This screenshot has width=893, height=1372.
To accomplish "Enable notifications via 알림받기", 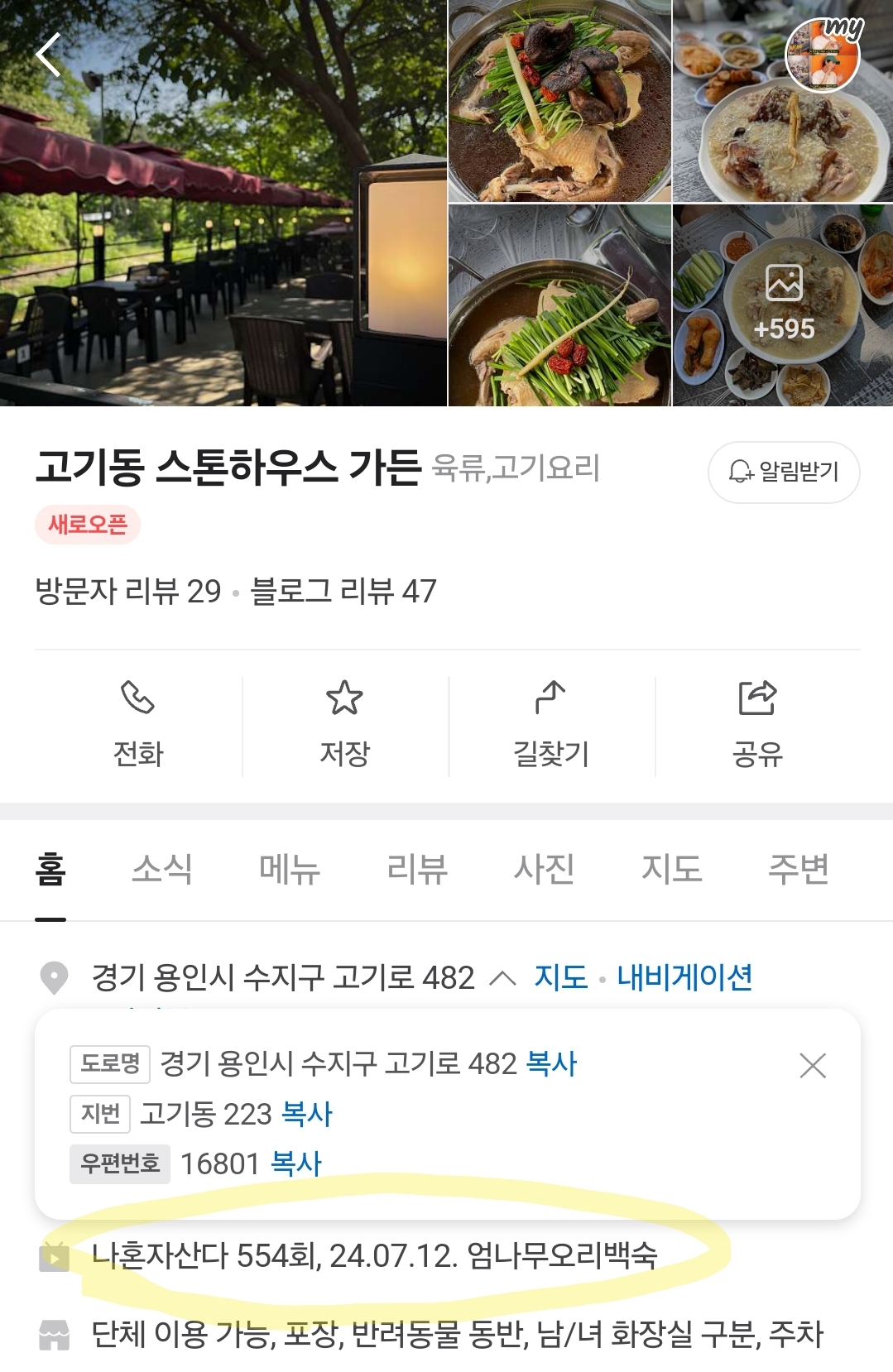I will [783, 473].
